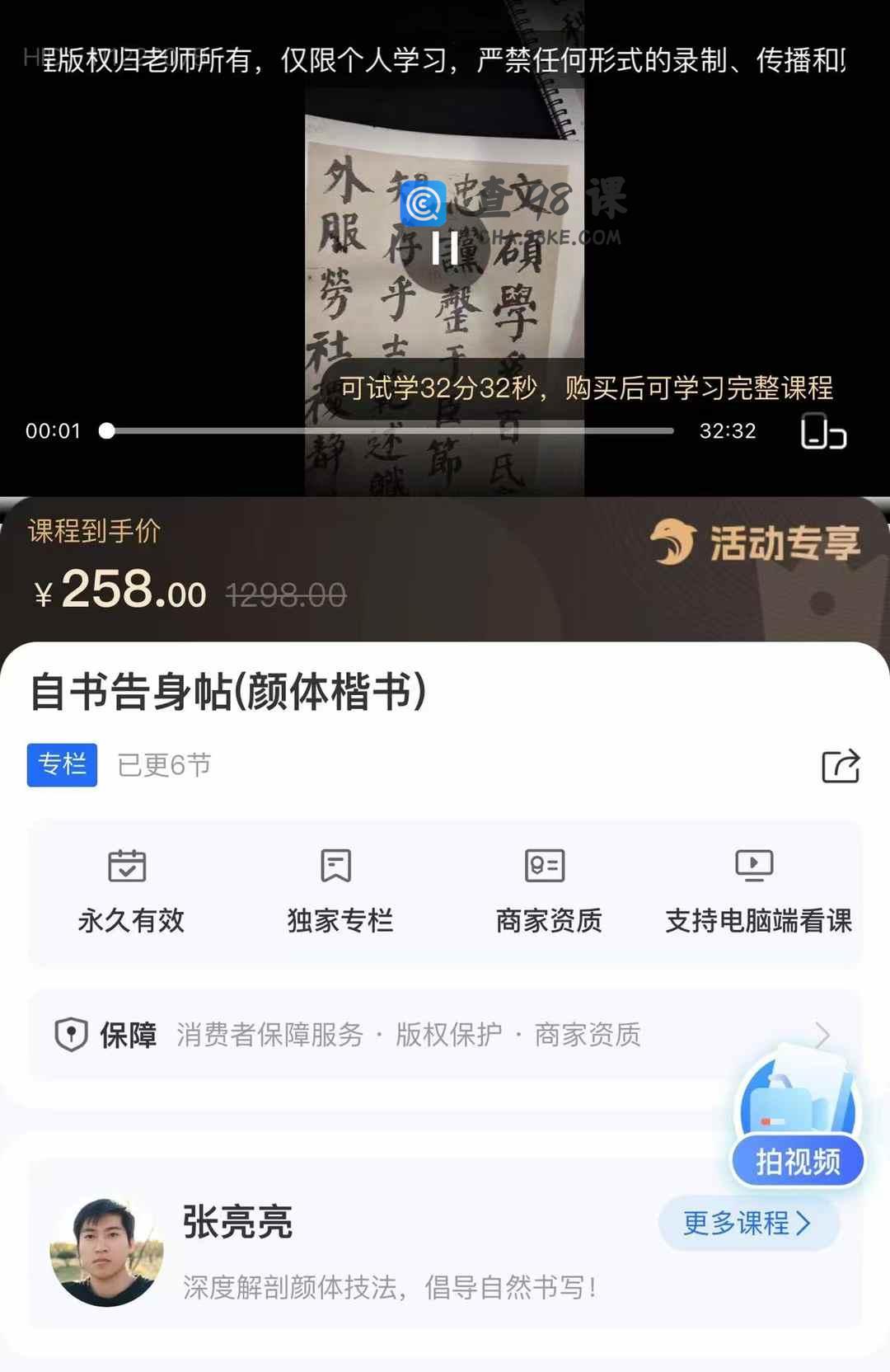View 更多课程 from 张亮亮
The height and width of the screenshot is (1372, 890).
748,1223
